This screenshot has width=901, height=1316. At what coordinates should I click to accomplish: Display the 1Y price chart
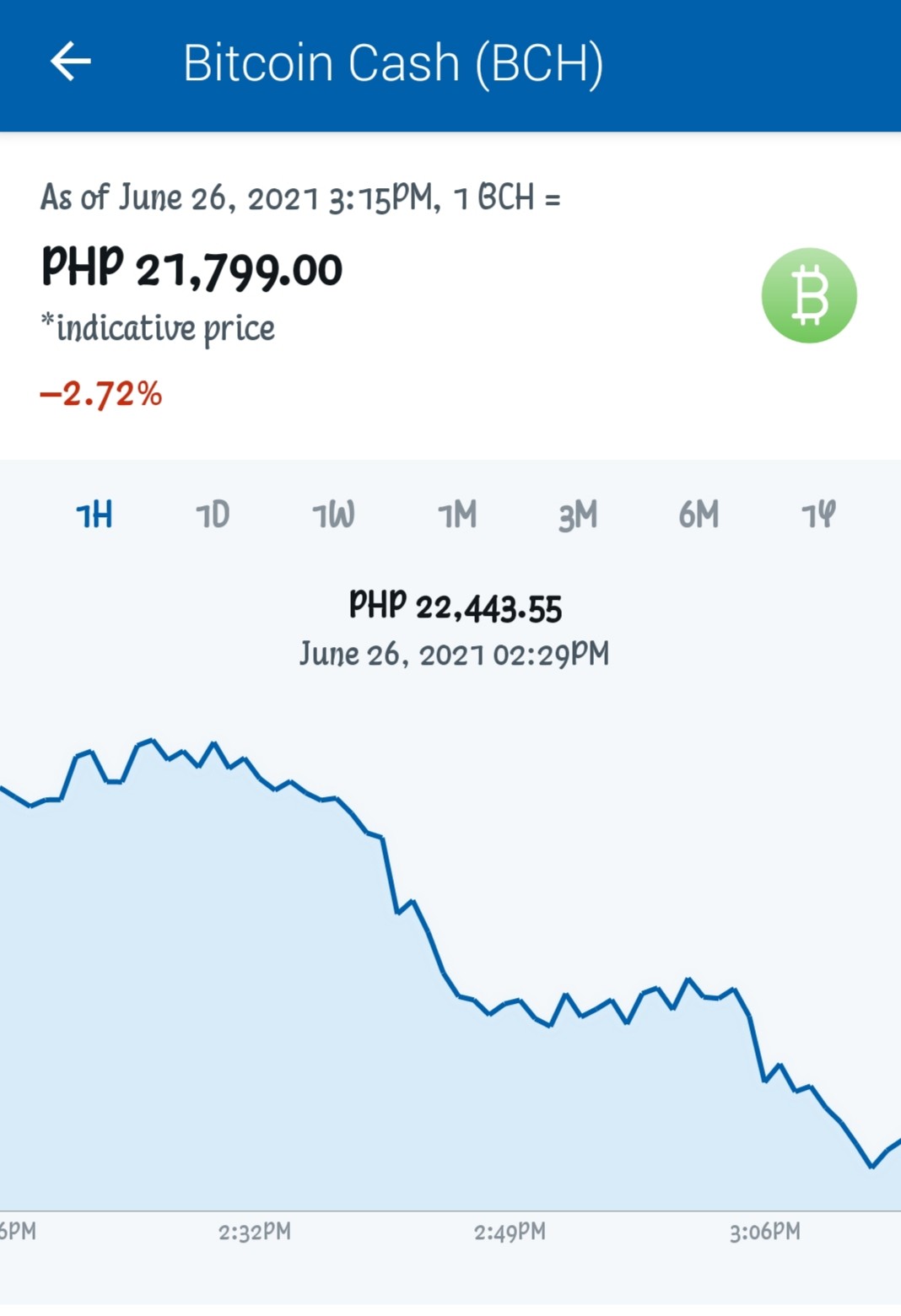[817, 515]
